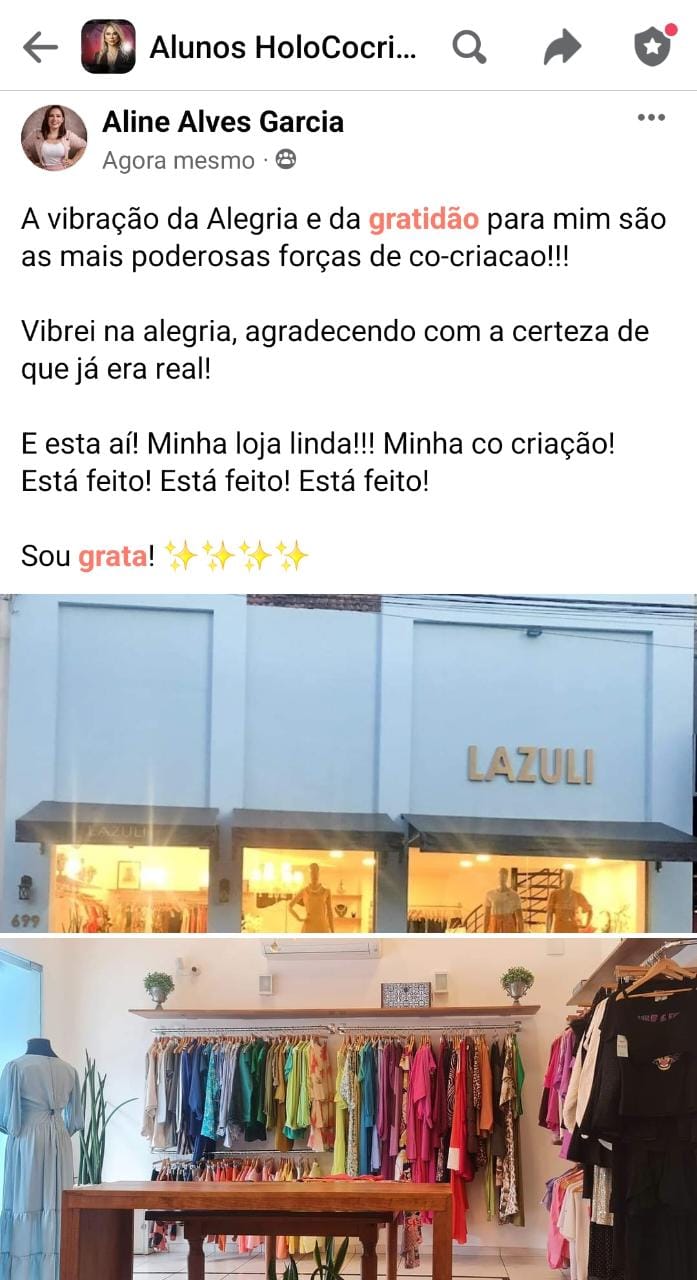Share this group
This screenshot has height=1280, width=697.
tap(562, 47)
